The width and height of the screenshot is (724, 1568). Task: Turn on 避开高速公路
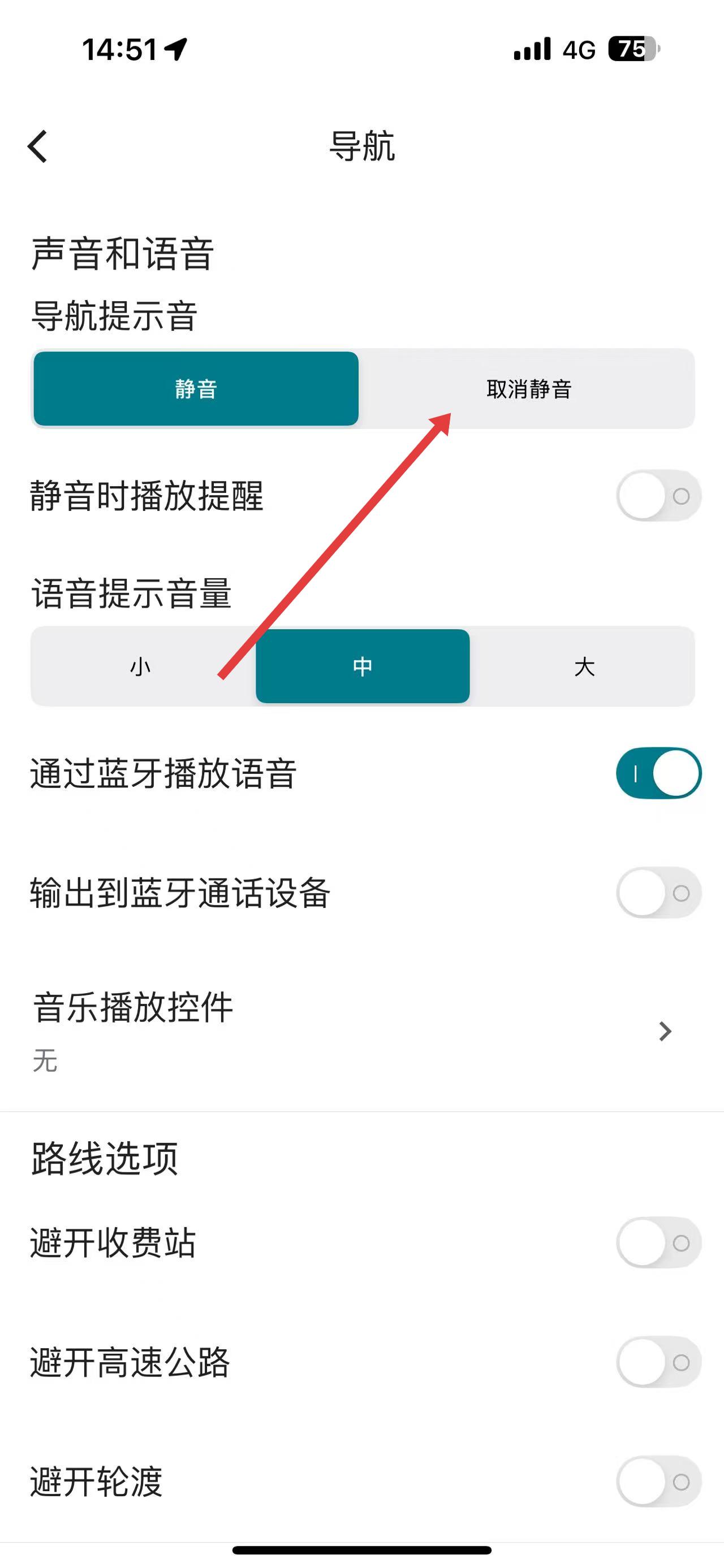point(658,1362)
